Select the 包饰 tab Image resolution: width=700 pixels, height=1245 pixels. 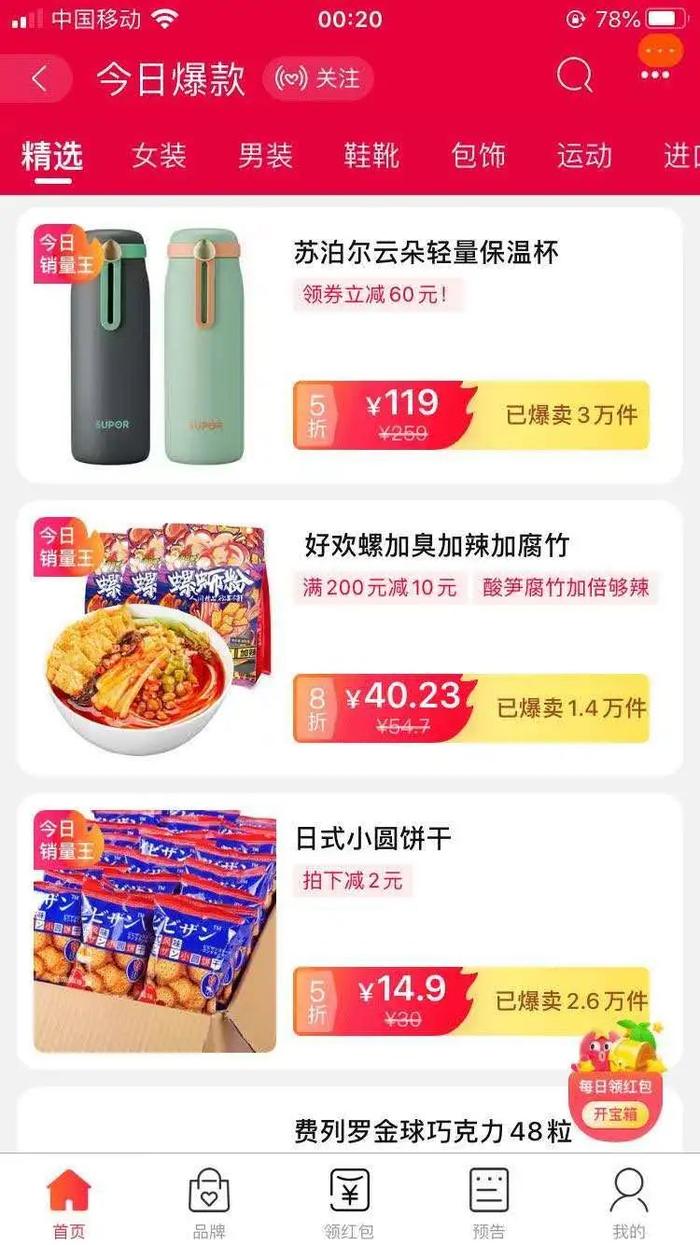478,156
